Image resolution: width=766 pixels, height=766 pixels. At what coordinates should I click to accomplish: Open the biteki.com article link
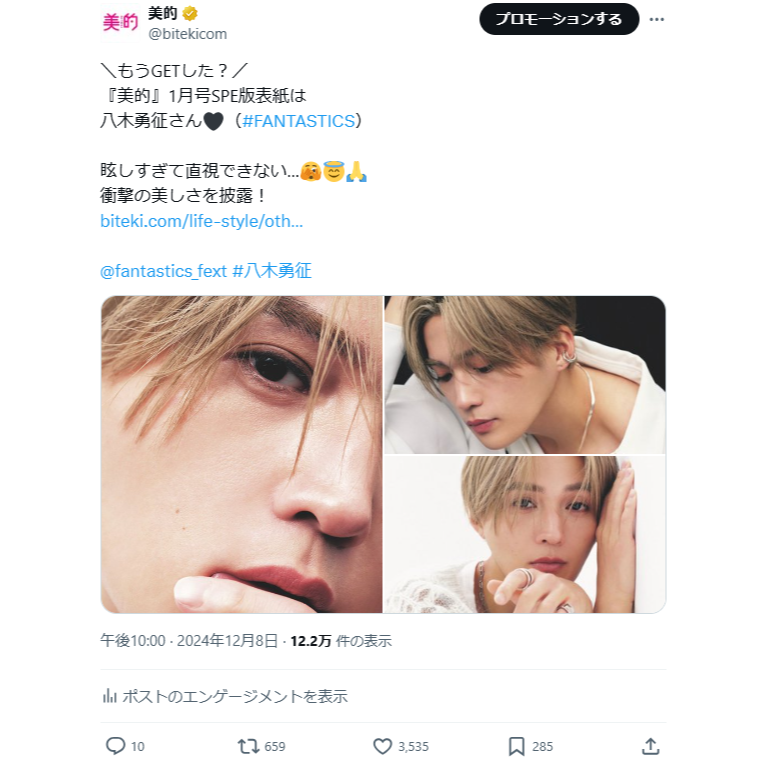pos(201,221)
